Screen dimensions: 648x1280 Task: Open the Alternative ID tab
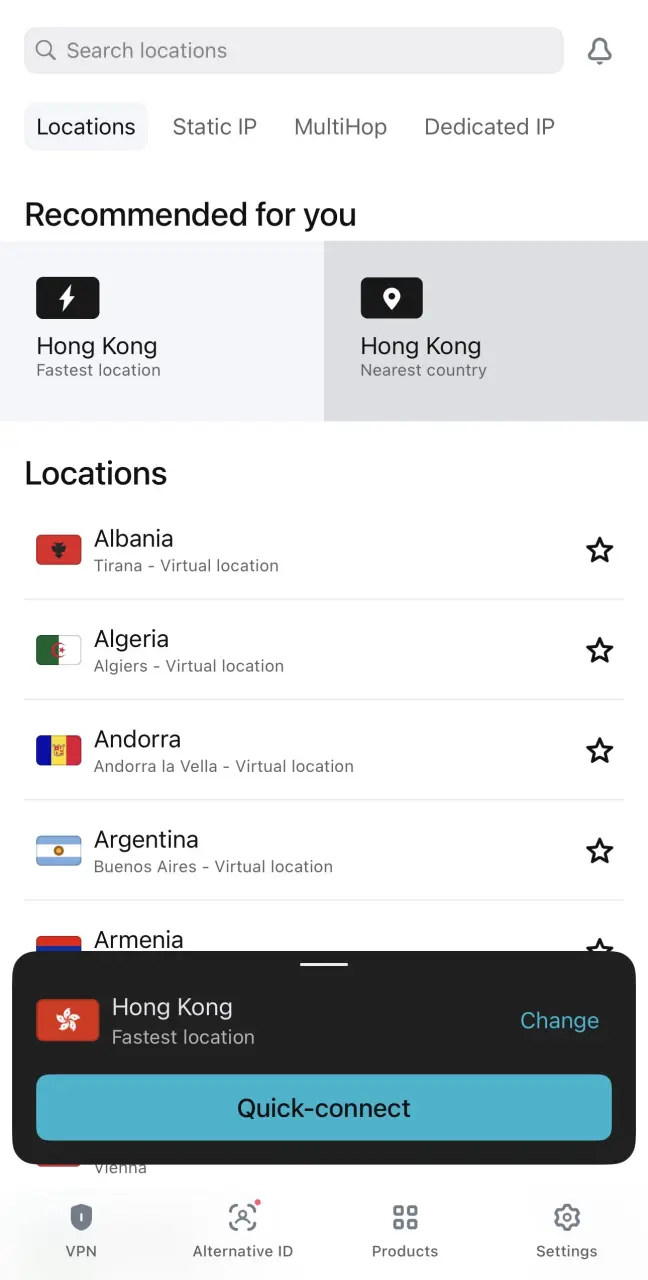[x=243, y=1230]
